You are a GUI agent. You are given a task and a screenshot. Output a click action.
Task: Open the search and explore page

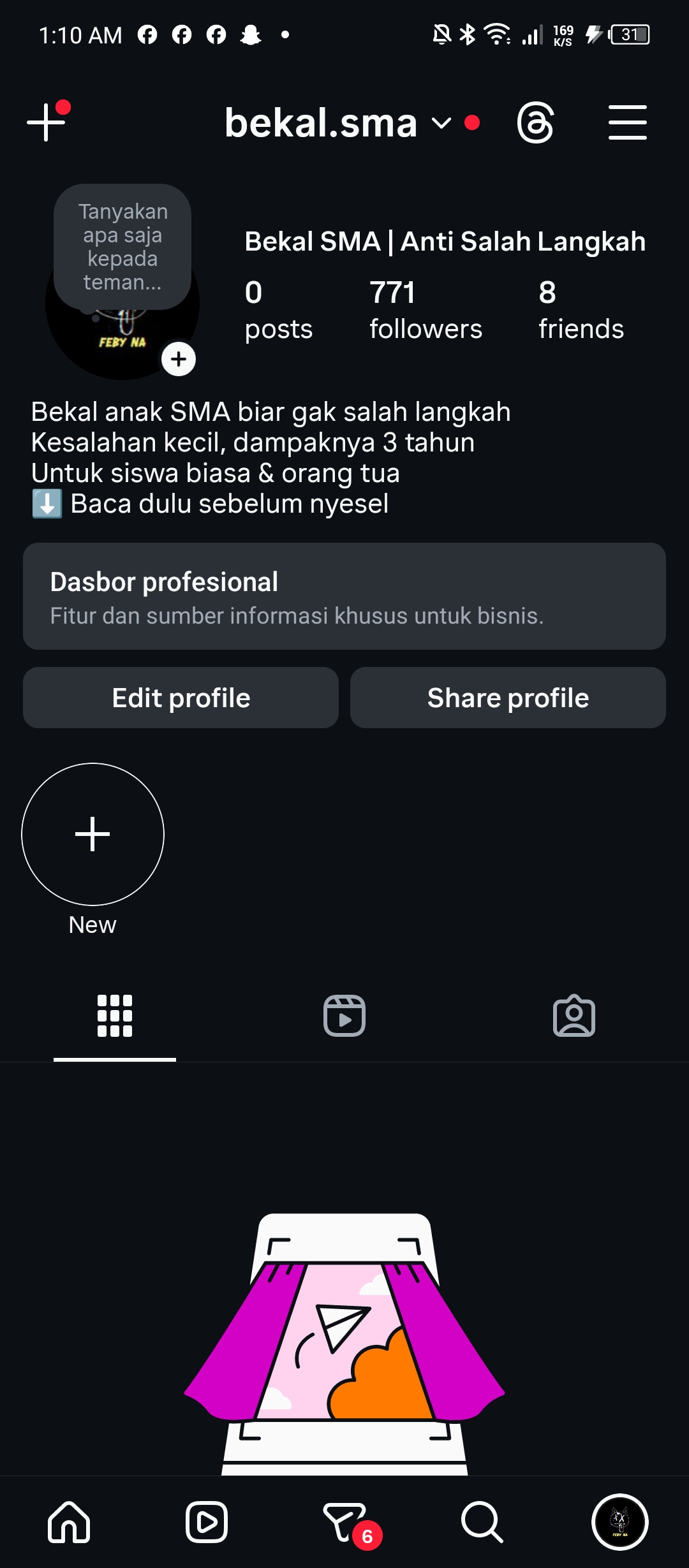pyautogui.click(x=482, y=1522)
